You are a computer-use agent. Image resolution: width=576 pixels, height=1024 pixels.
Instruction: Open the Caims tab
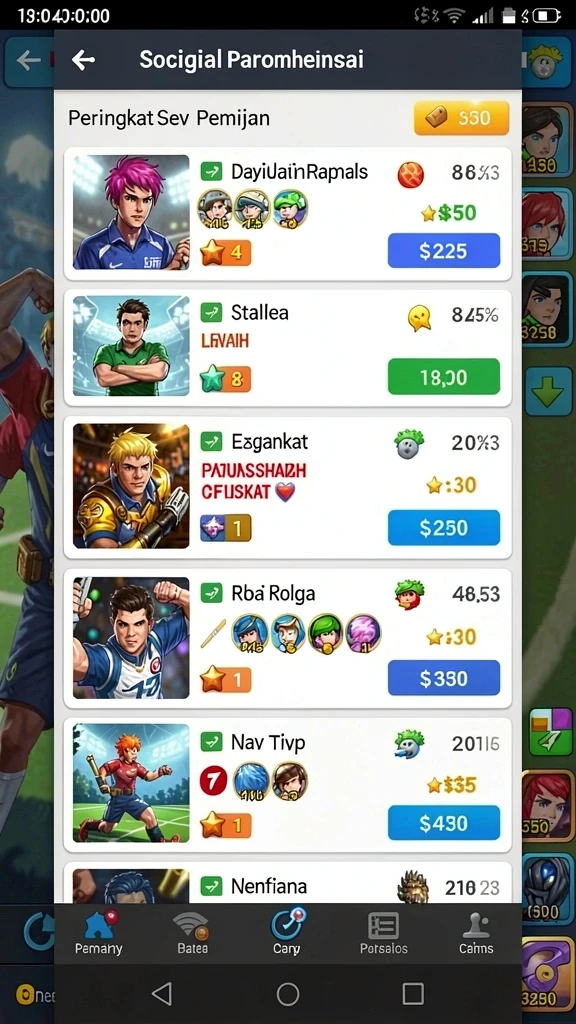click(x=475, y=933)
